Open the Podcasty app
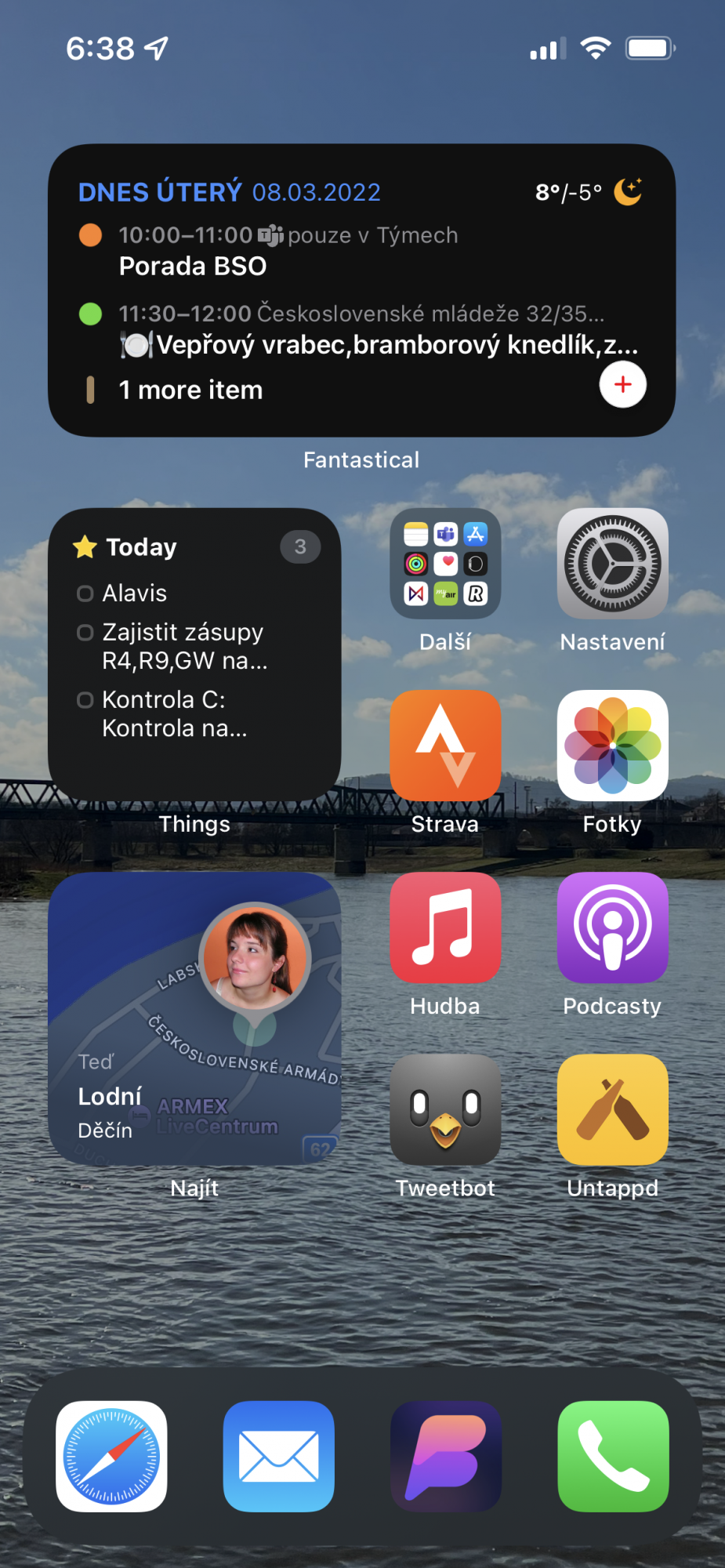Screen dimensions: 725x1568 click(x=612, y=927)
